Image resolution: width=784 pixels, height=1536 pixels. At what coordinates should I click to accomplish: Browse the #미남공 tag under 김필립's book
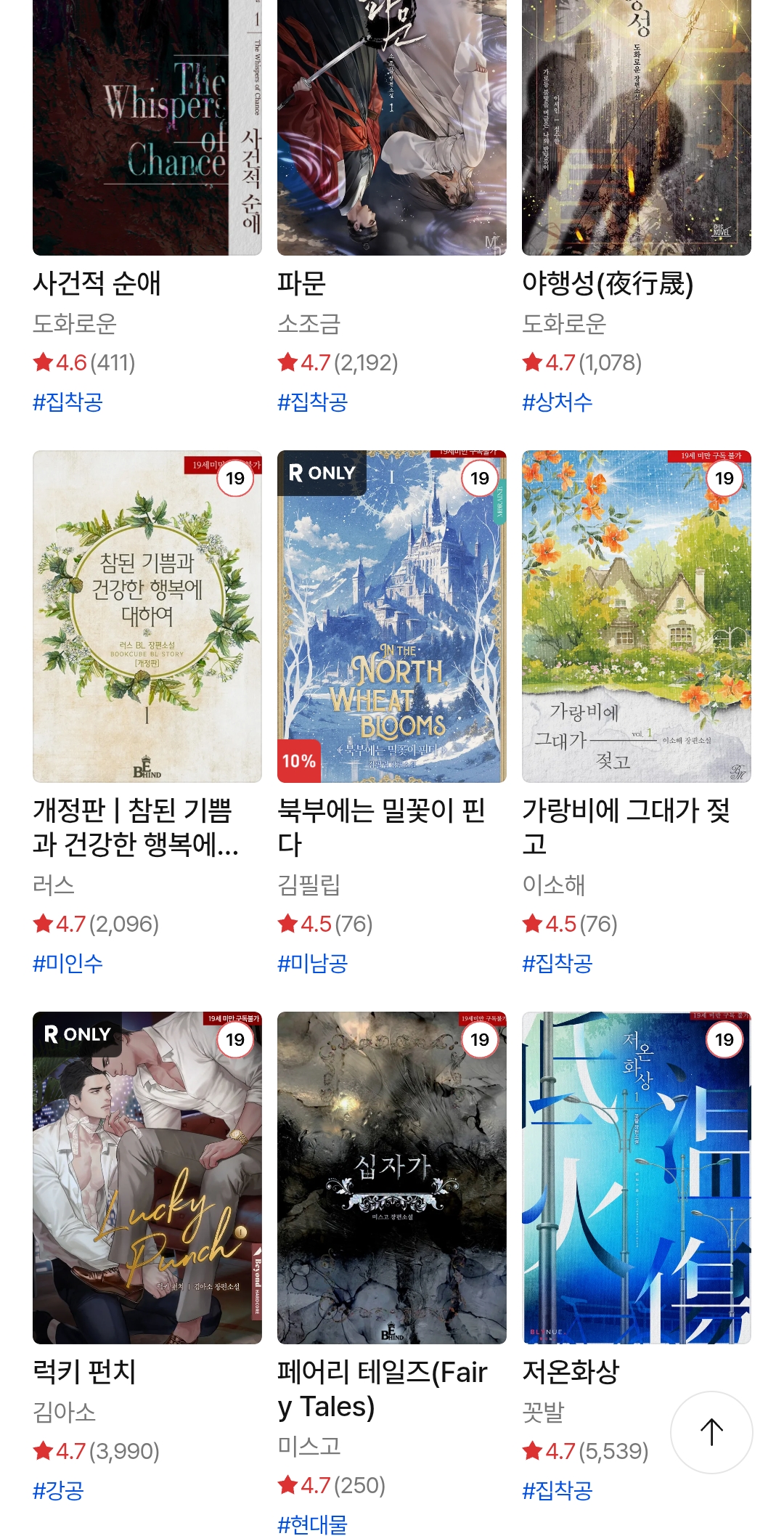tap(313, 963)
